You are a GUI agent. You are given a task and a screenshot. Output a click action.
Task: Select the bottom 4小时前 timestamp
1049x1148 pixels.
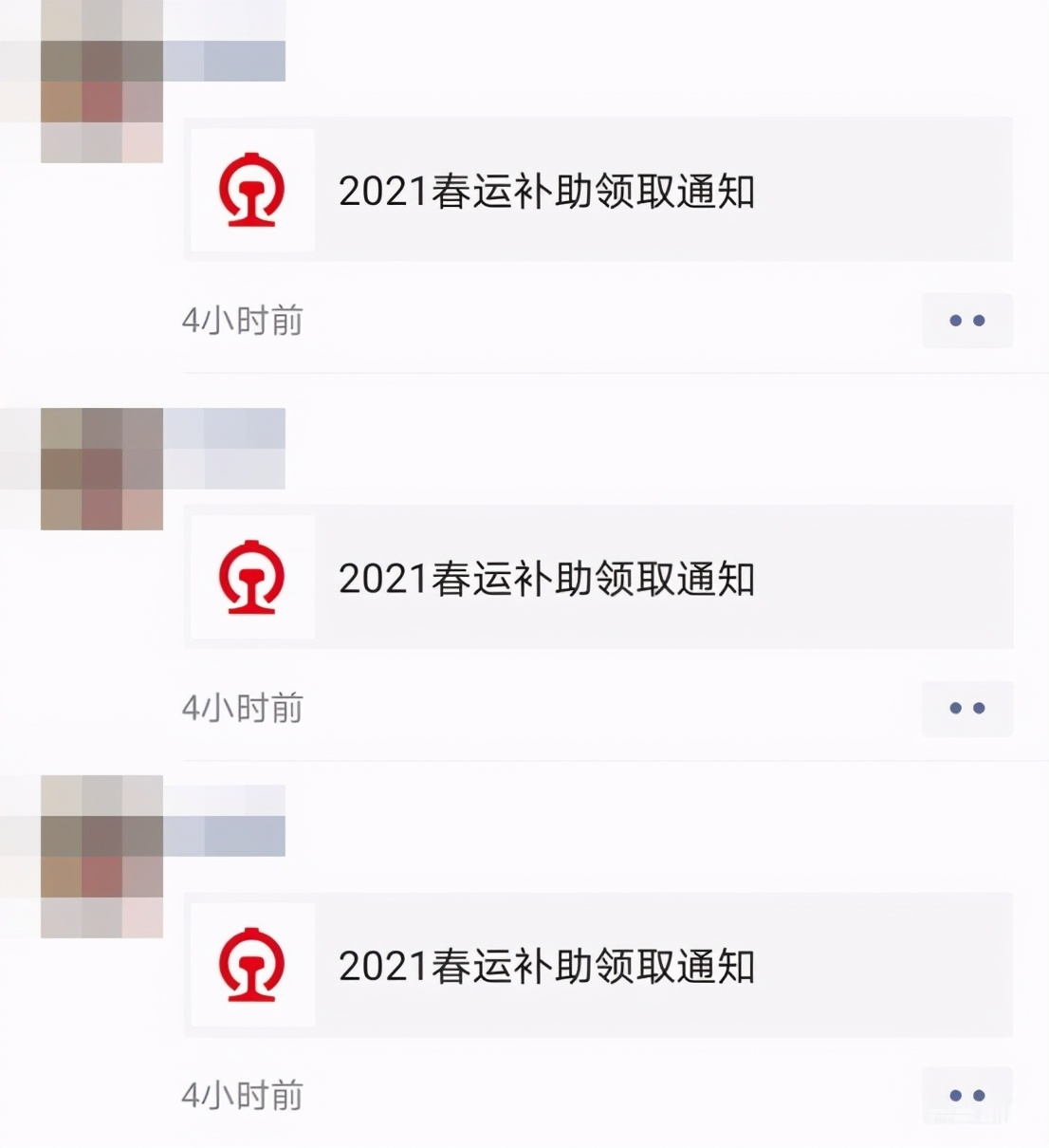click(x=244, y=1094)
